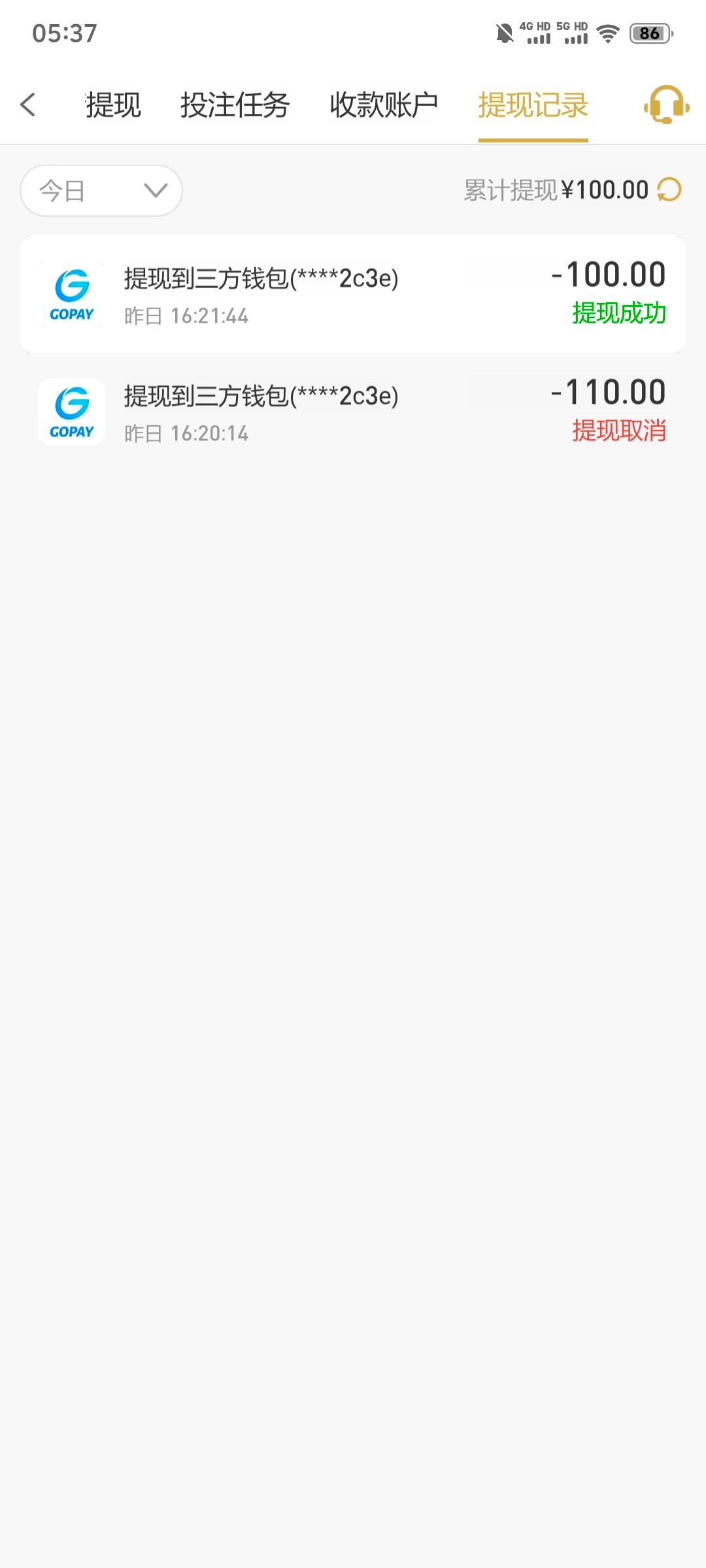The width and height of the screenshot is (706, 1568).
Task: View the -110.00 提现取消 record
Action: 353,412
